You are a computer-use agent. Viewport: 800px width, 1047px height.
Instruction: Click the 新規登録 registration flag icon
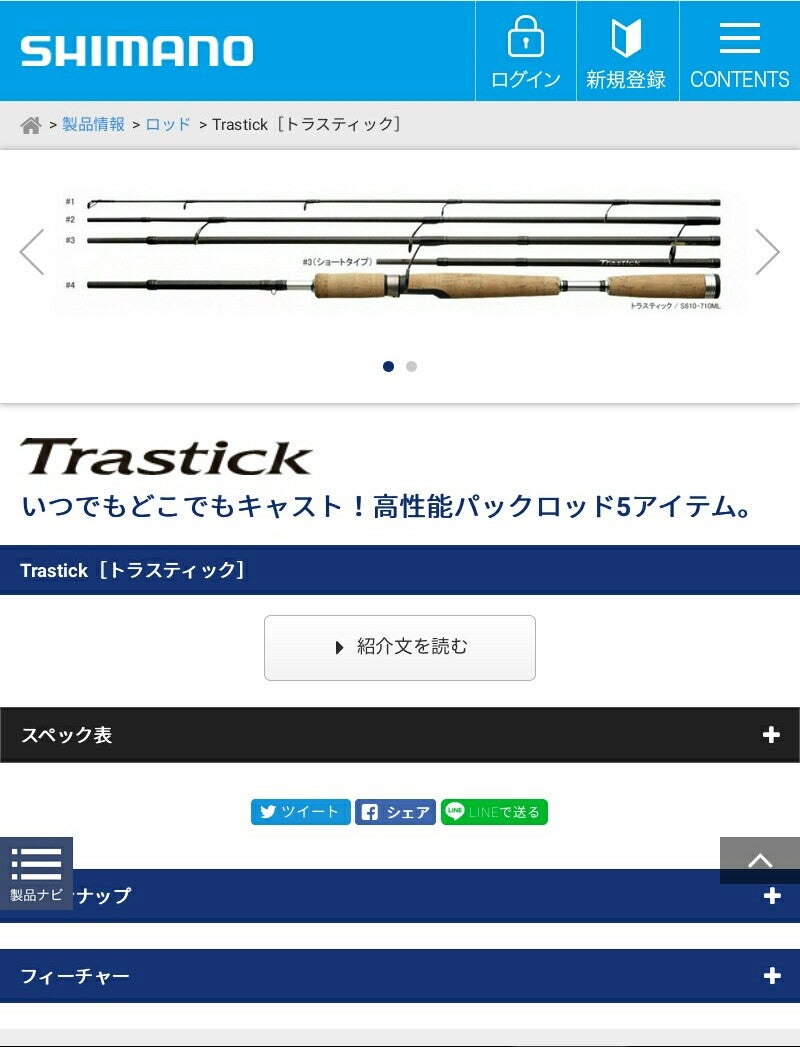(626, 40)
